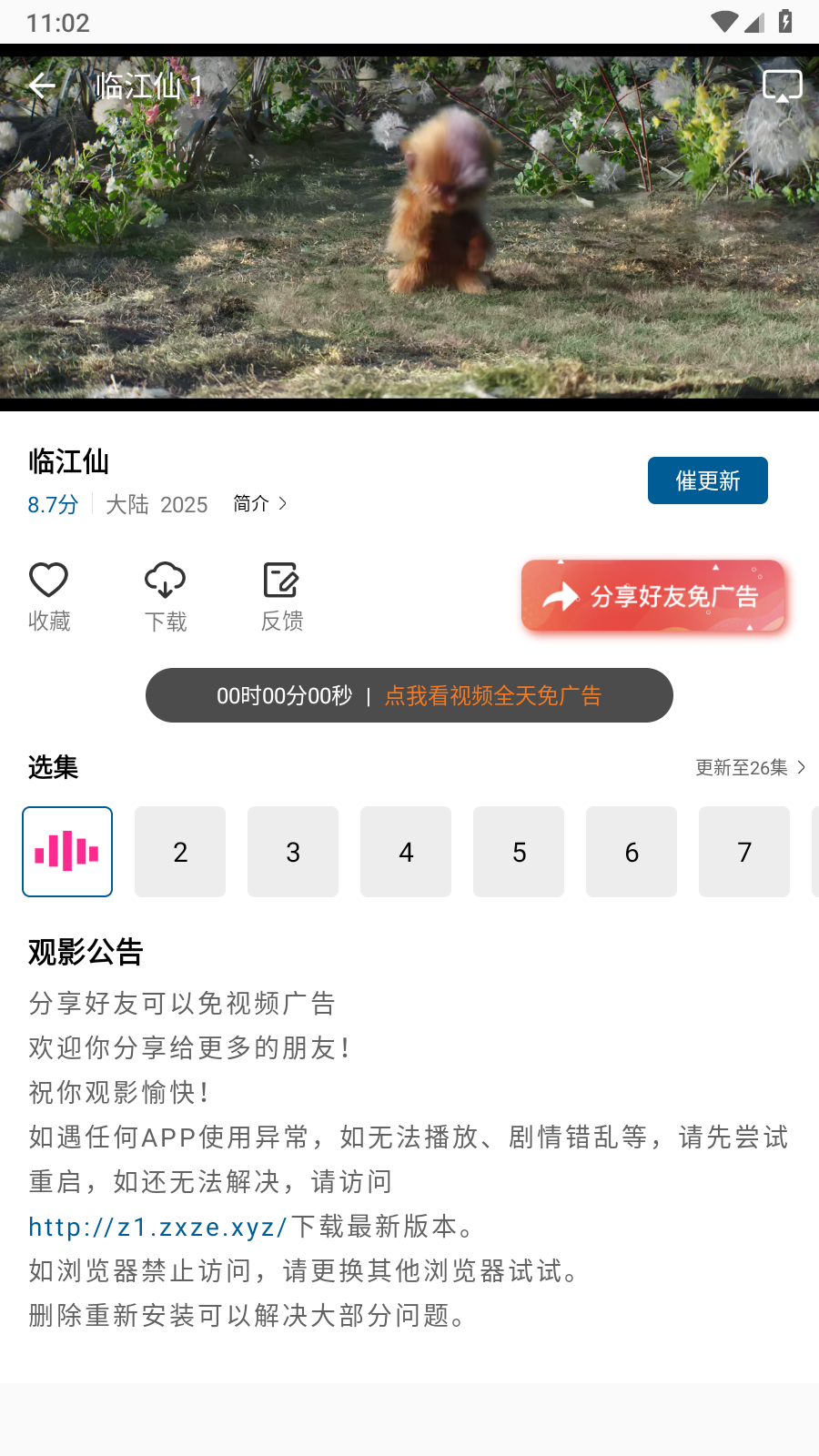819x1456 pixels.
Task: Select the 8.7分 rating label
Action: (50, 503)
